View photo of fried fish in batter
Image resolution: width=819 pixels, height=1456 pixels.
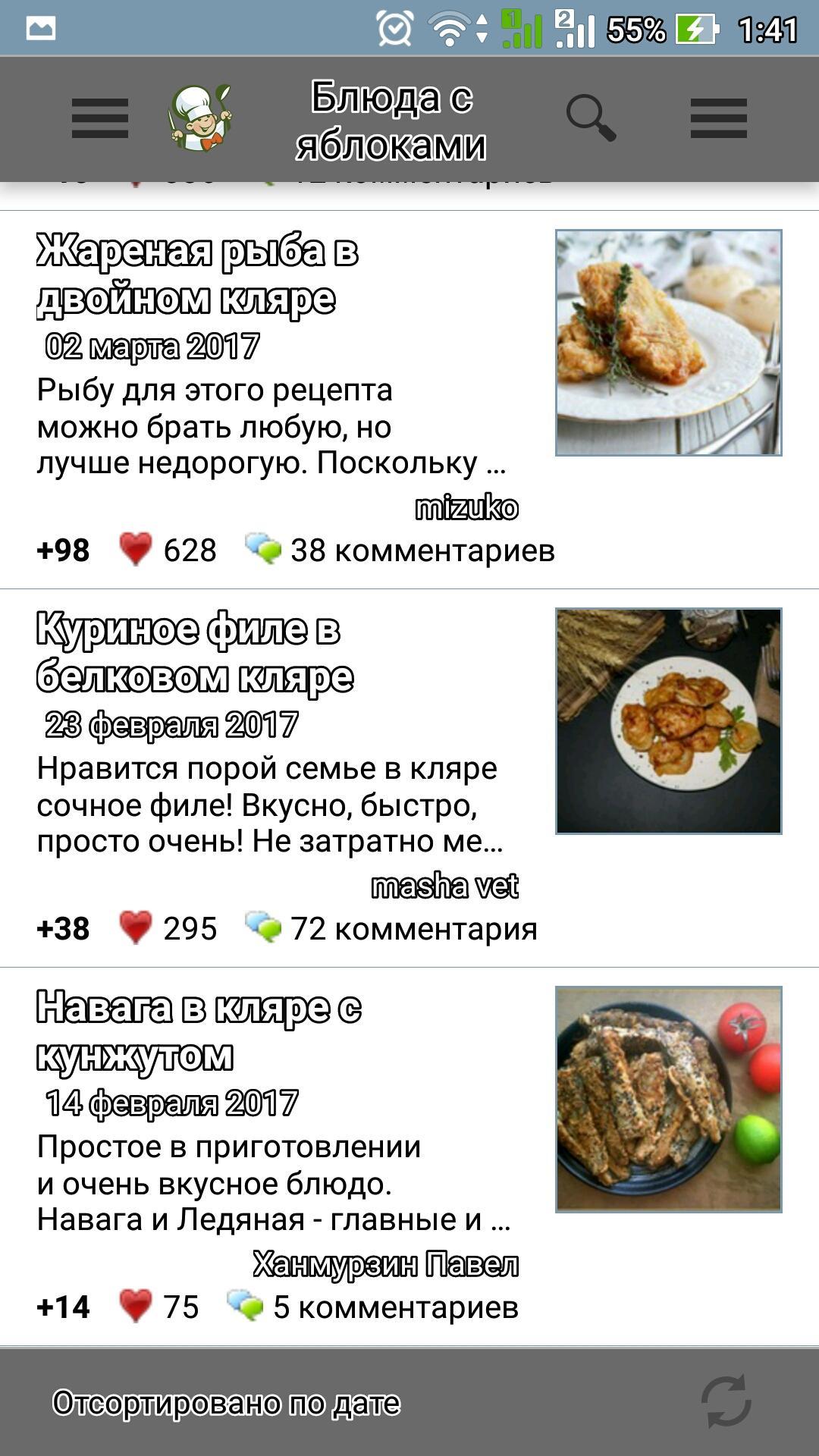[x=669, y=343]
